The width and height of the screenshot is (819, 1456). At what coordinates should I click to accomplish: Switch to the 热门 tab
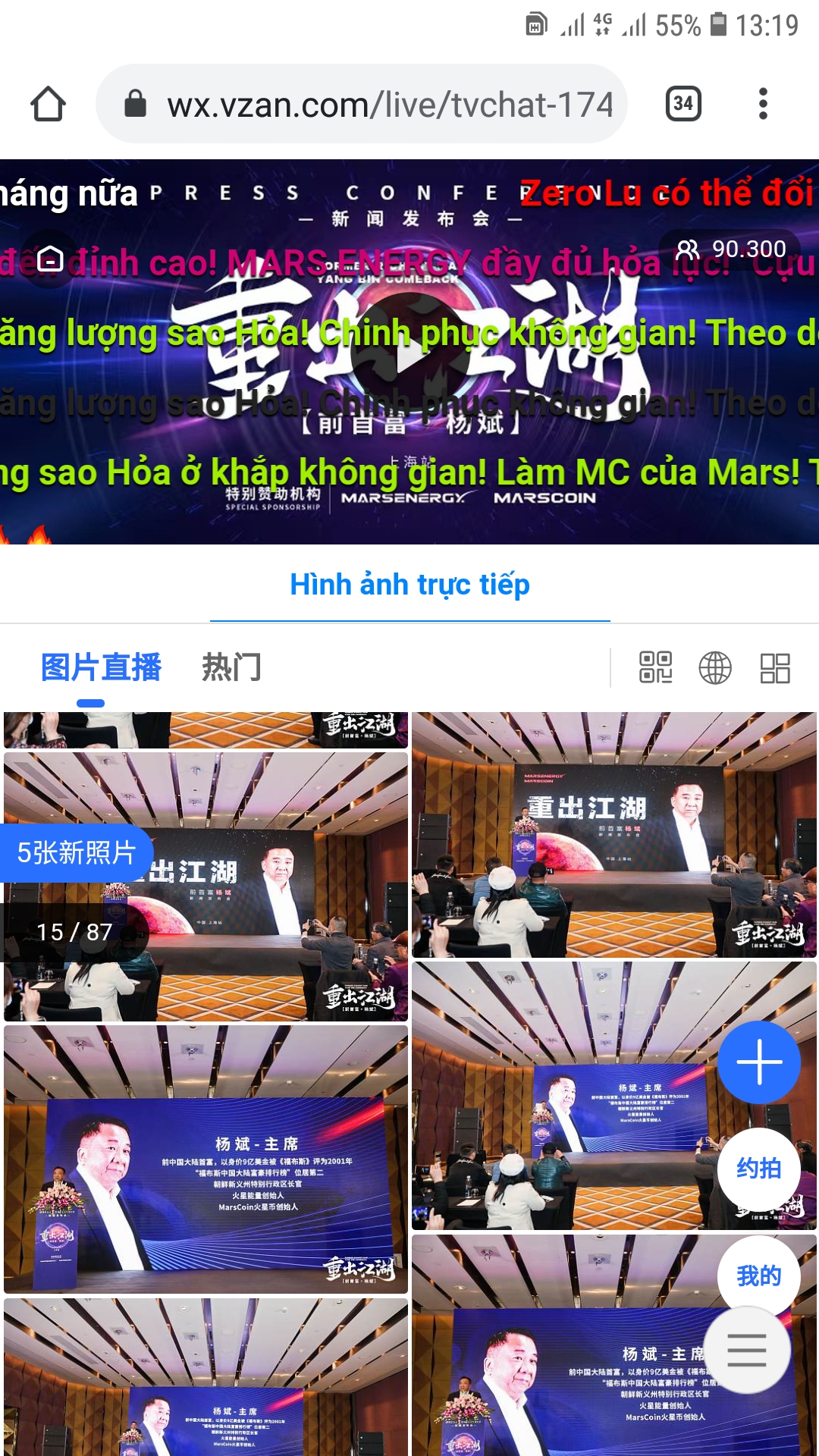tap(231, 668)
